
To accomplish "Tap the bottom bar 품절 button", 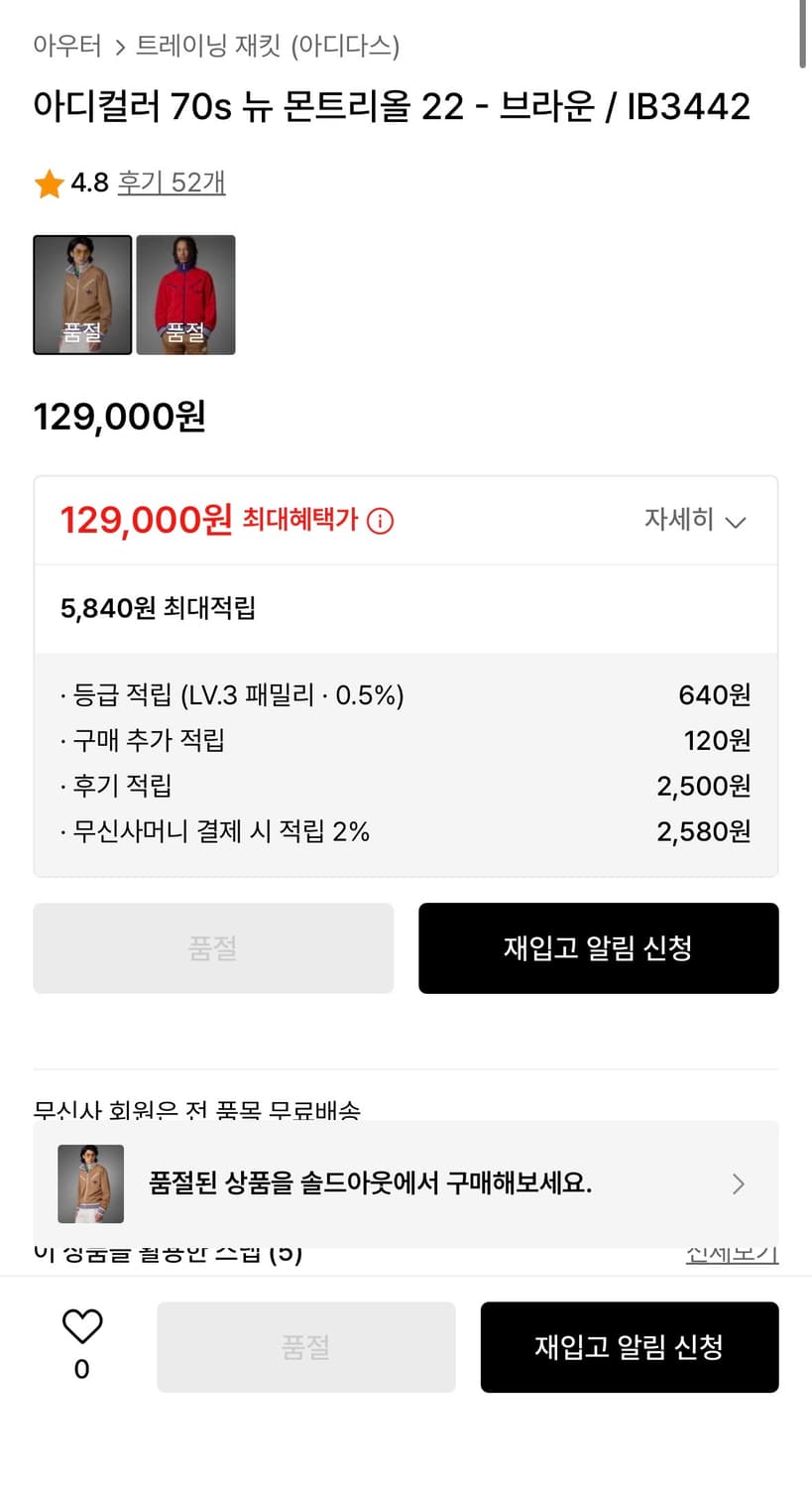I will tap(305, 1346).
